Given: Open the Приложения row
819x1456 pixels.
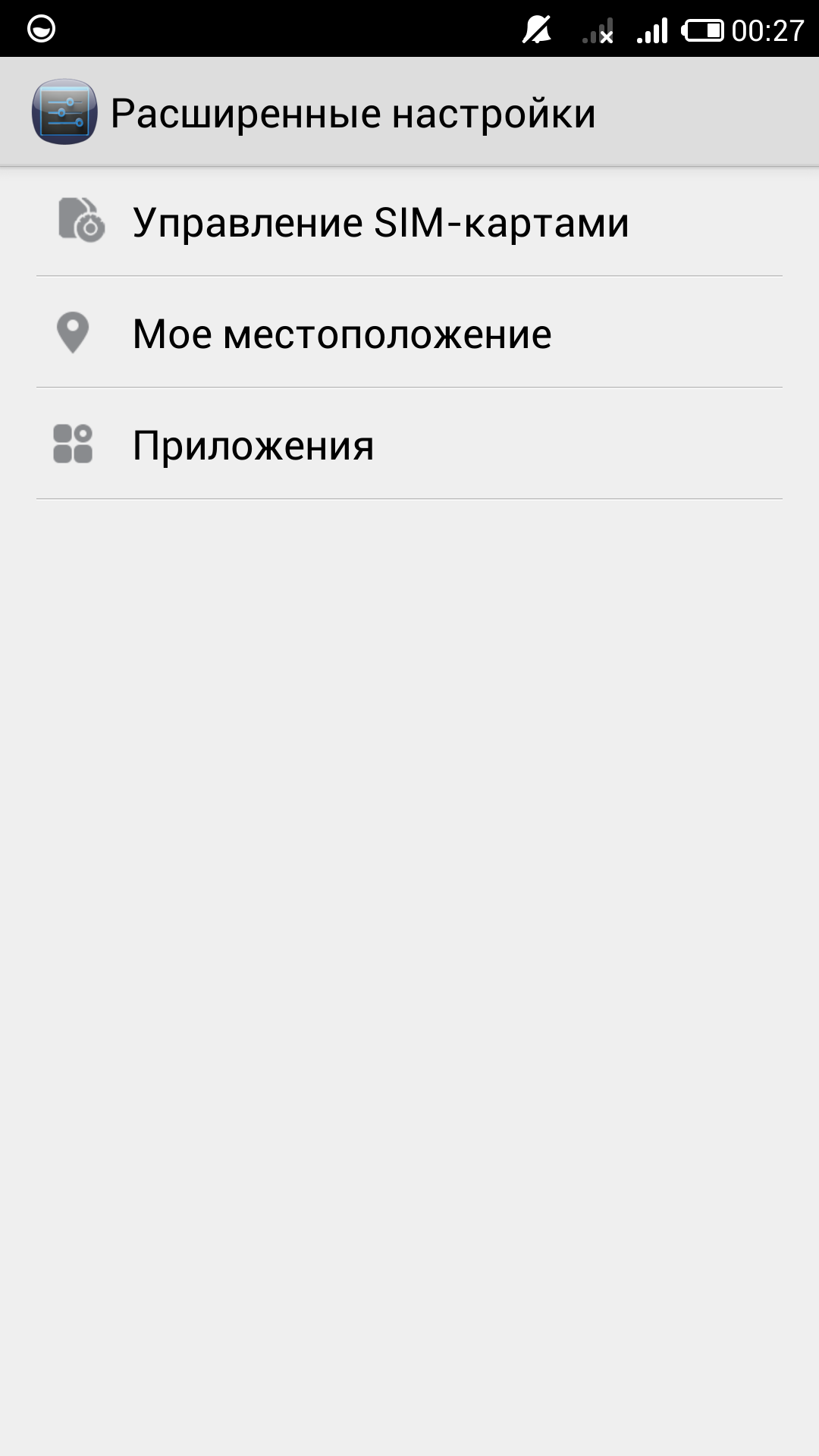Looking at the screenshot, I should 253,445.
